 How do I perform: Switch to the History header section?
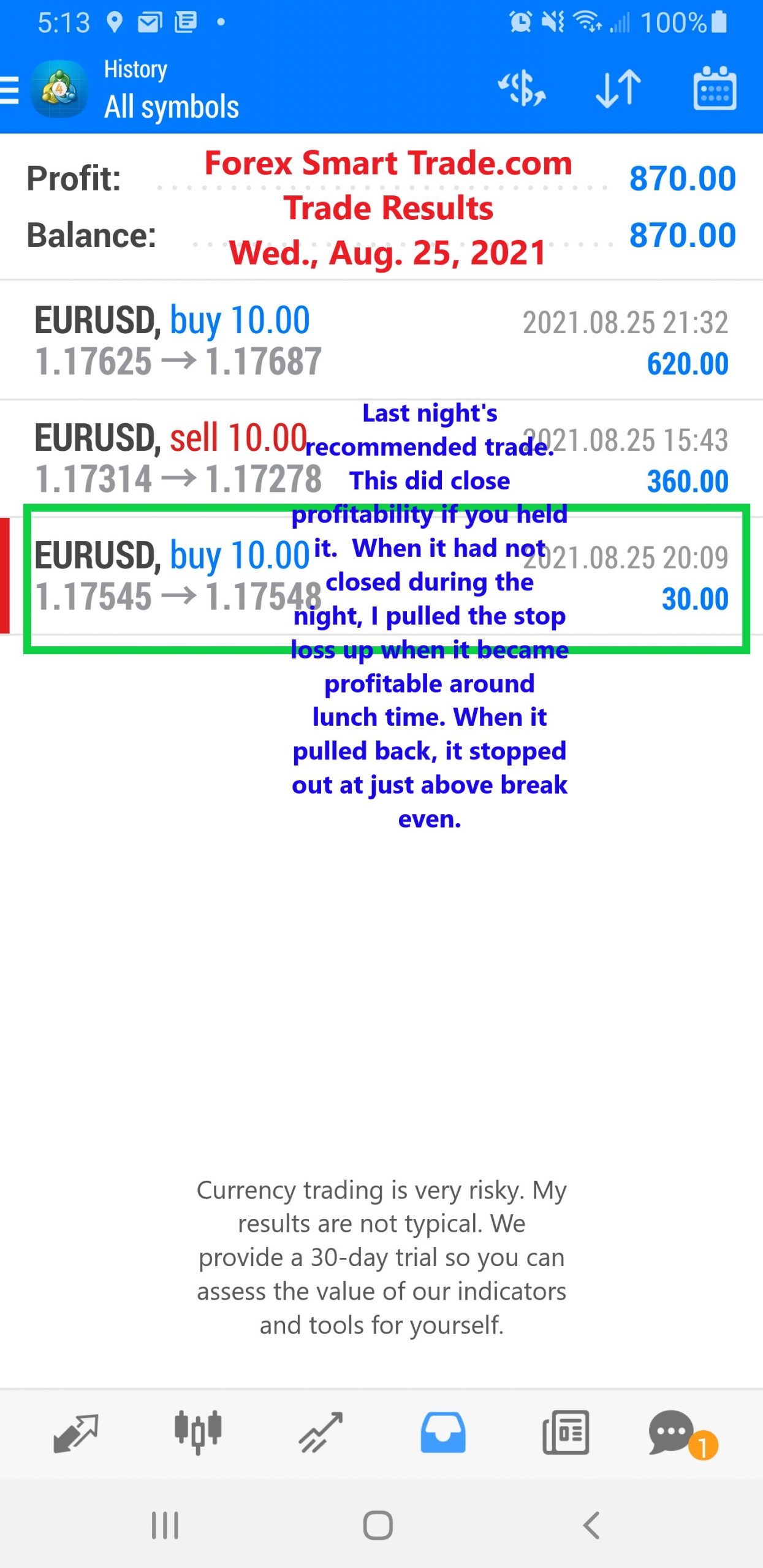tap(135, 69)
